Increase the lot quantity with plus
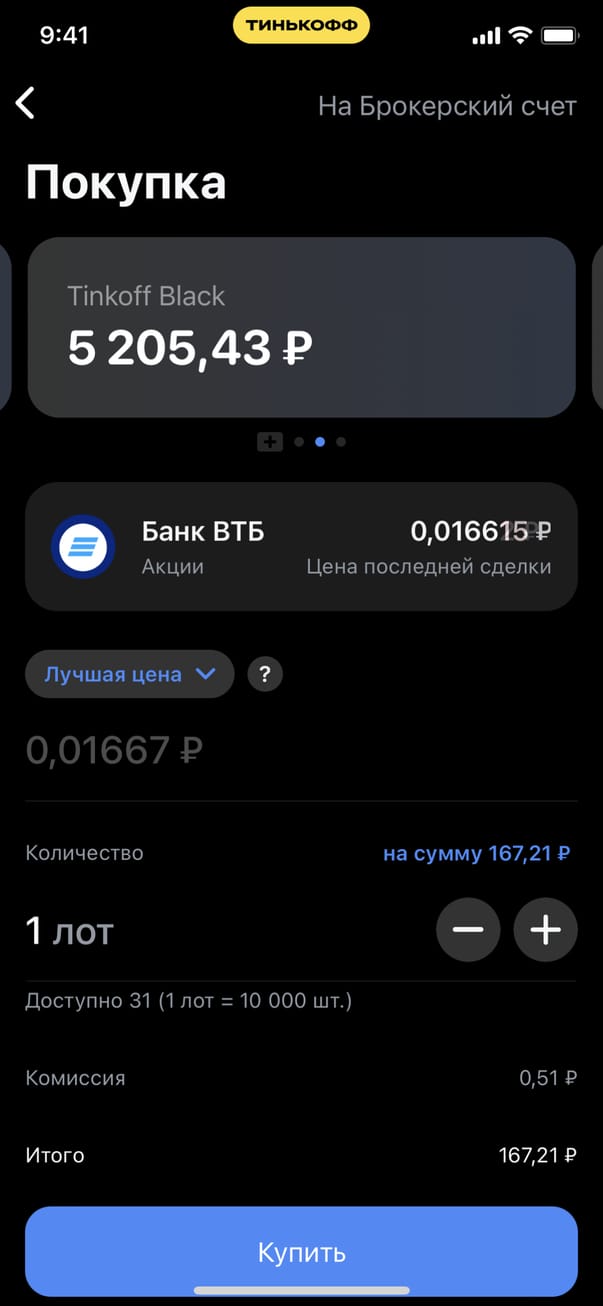The height and width of the screenshot is (1306, 603). 545,930
